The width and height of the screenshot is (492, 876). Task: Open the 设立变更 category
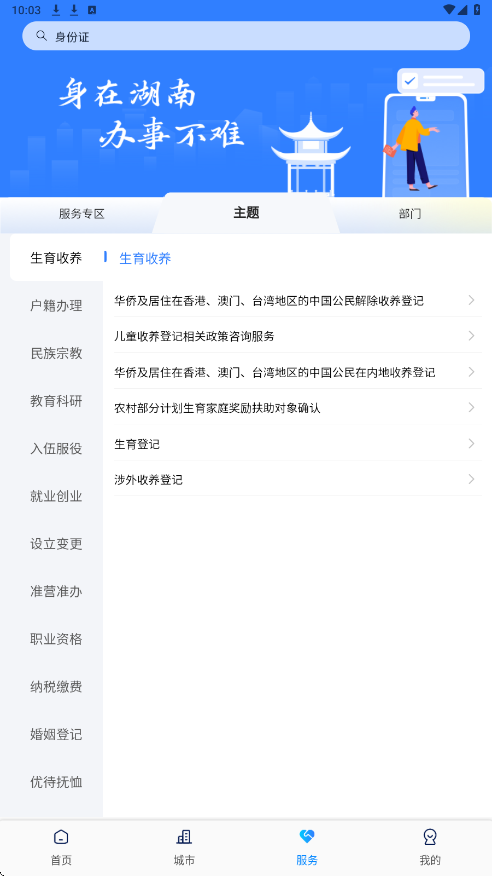pos(56,544)
